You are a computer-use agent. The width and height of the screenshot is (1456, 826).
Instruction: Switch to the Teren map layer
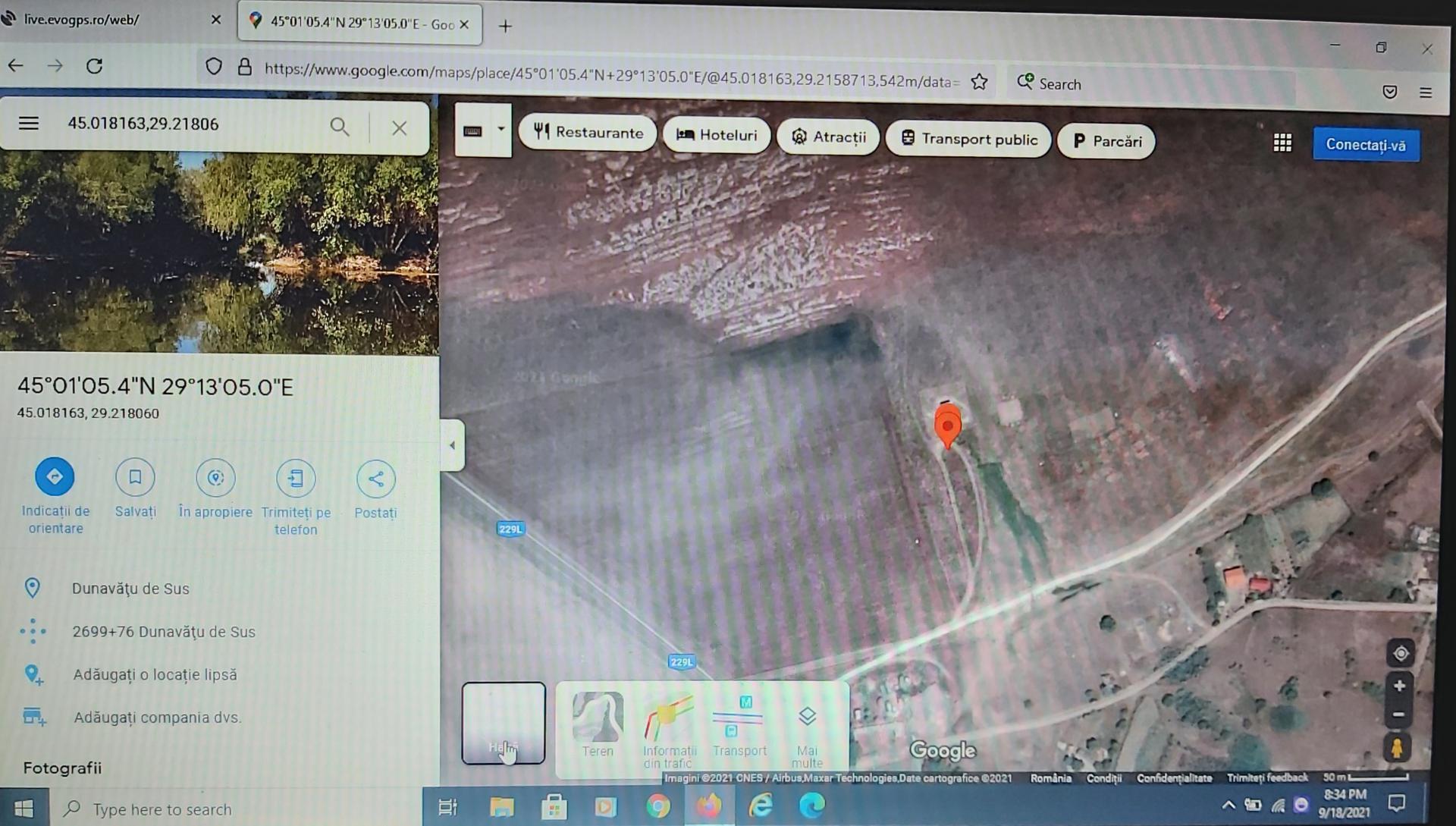tap(598, 724)
